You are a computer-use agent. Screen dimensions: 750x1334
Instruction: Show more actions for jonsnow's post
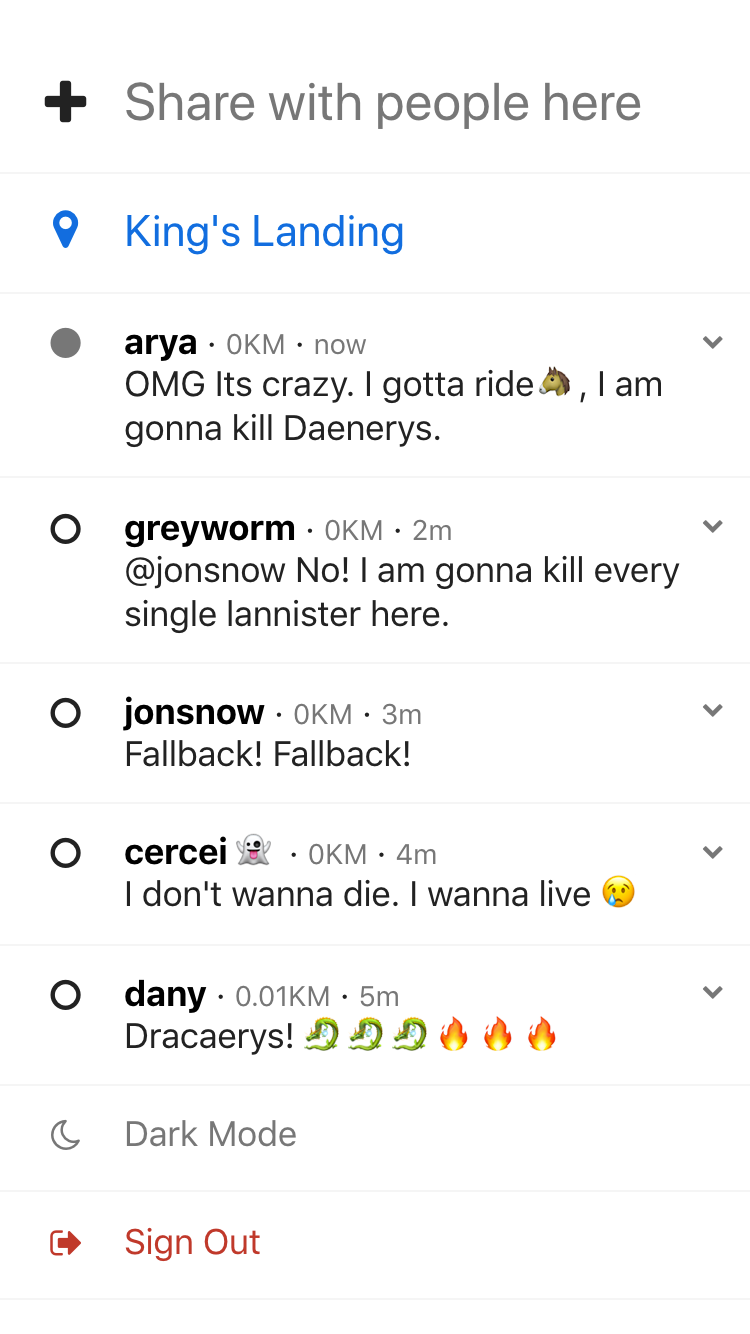[712, 711]
